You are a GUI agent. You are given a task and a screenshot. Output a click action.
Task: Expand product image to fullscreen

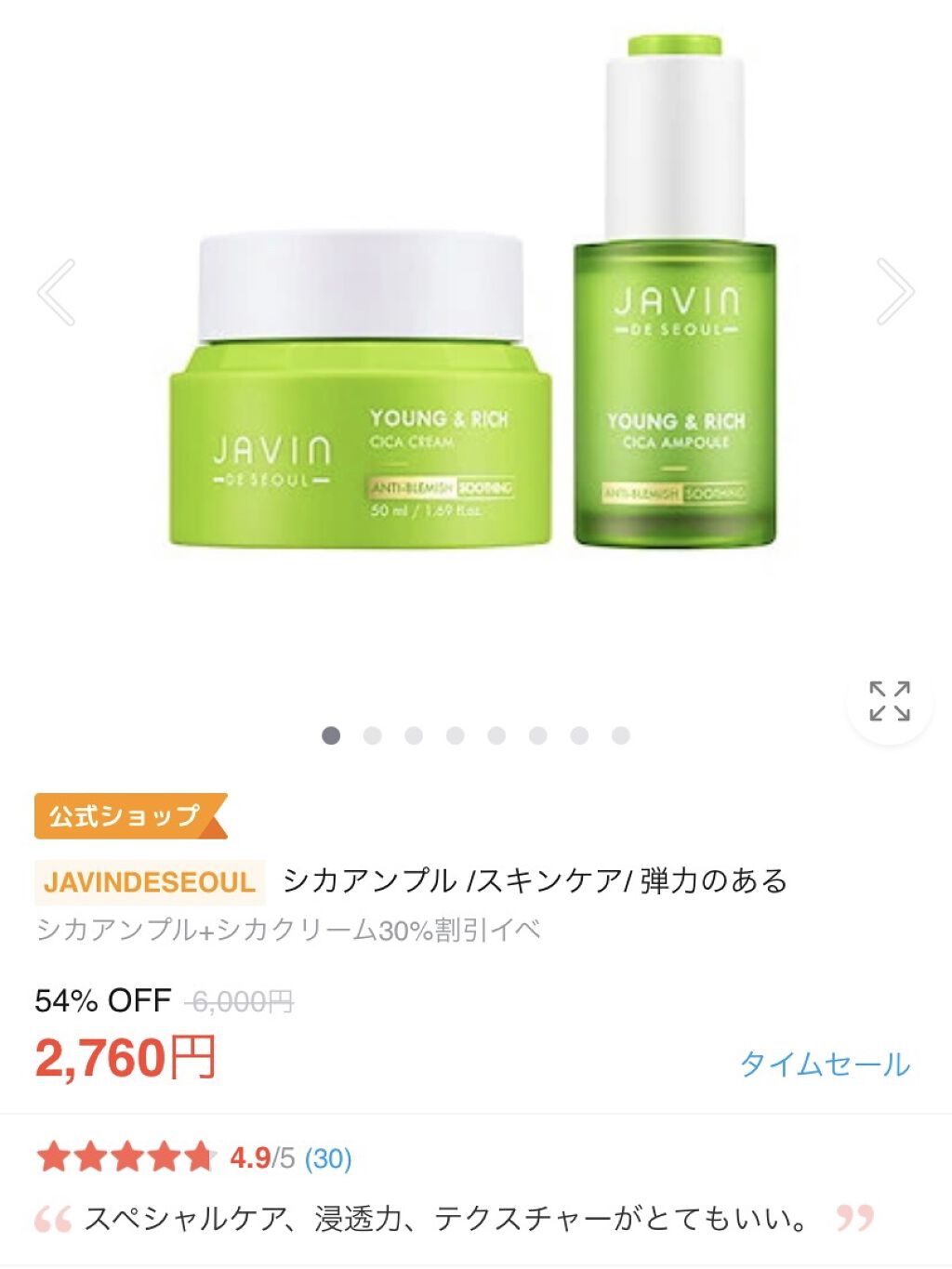pos(889,701)
